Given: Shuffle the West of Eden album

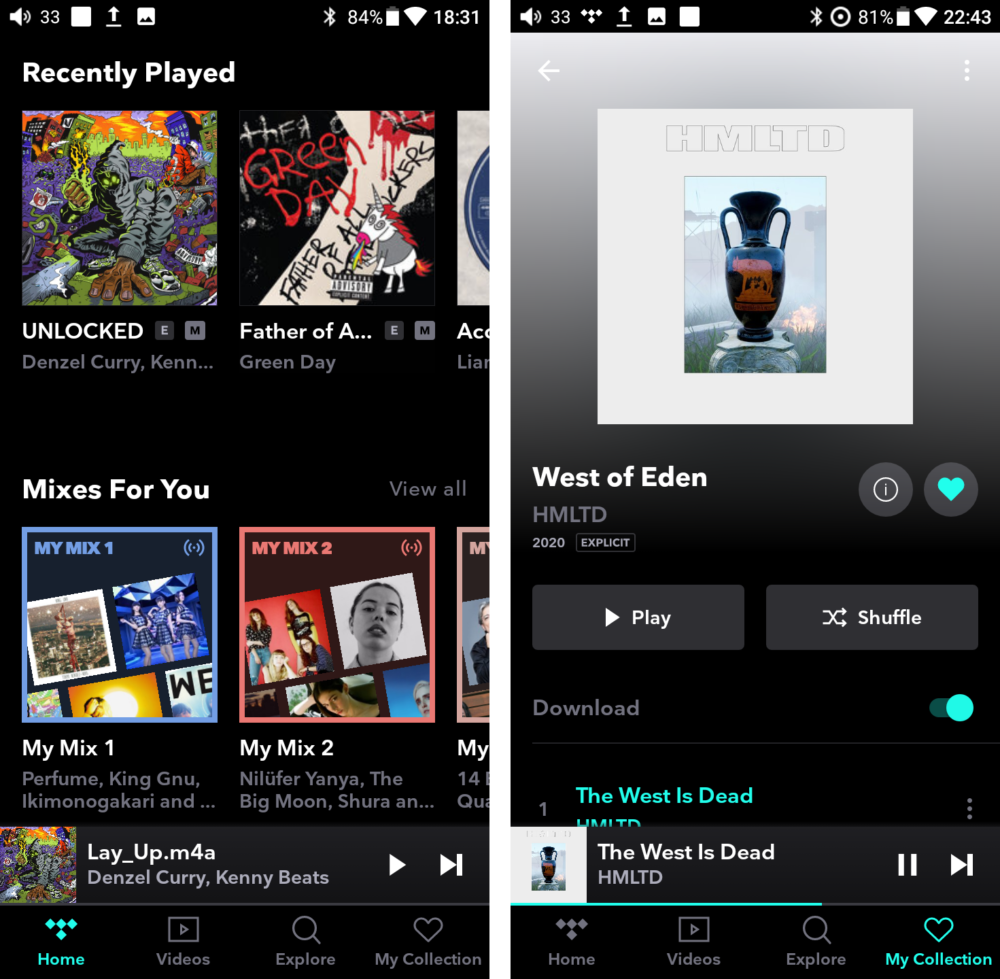Looking at the screenshot, I should 871,618.
